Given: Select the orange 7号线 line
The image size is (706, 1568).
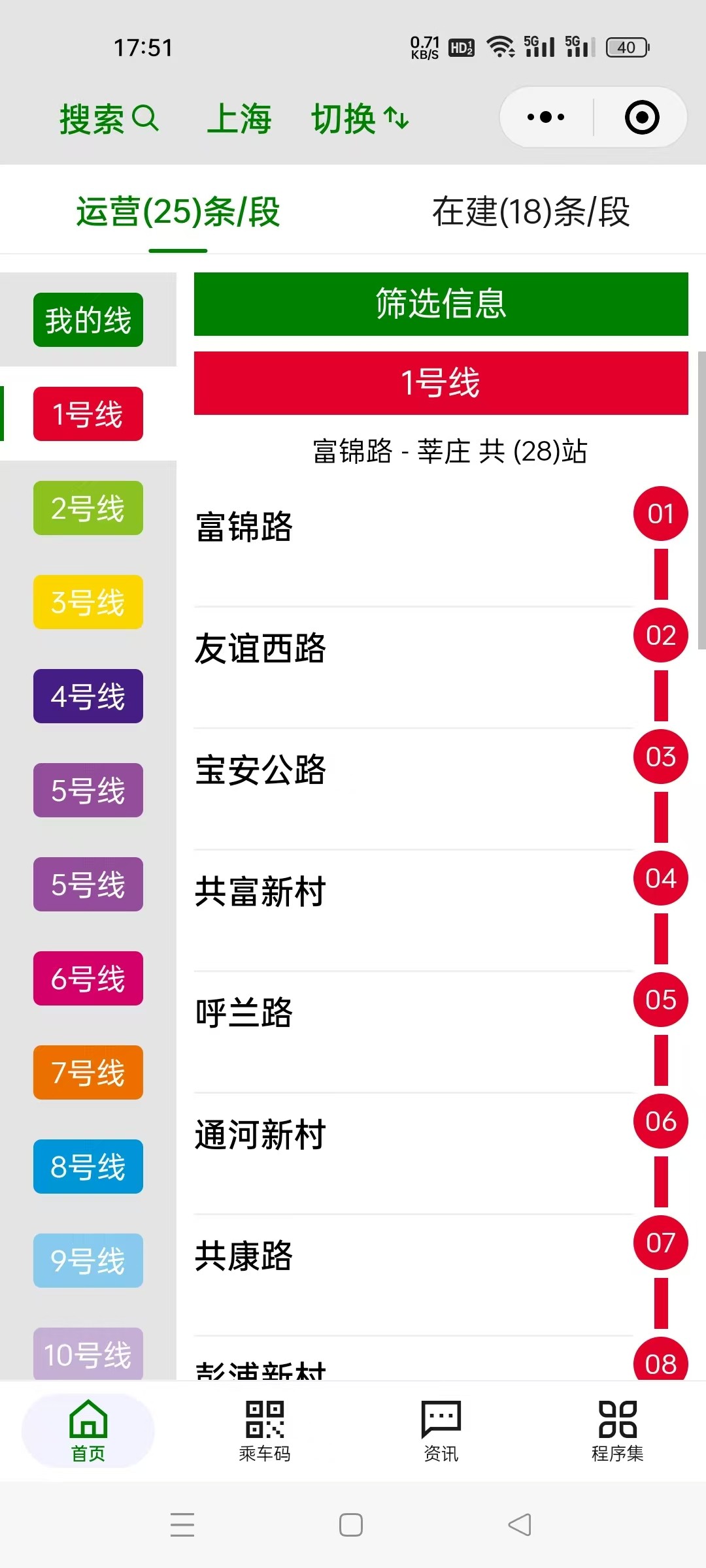Looking at the screenshot, I should pyautogui.click(x=88, y=1073).
